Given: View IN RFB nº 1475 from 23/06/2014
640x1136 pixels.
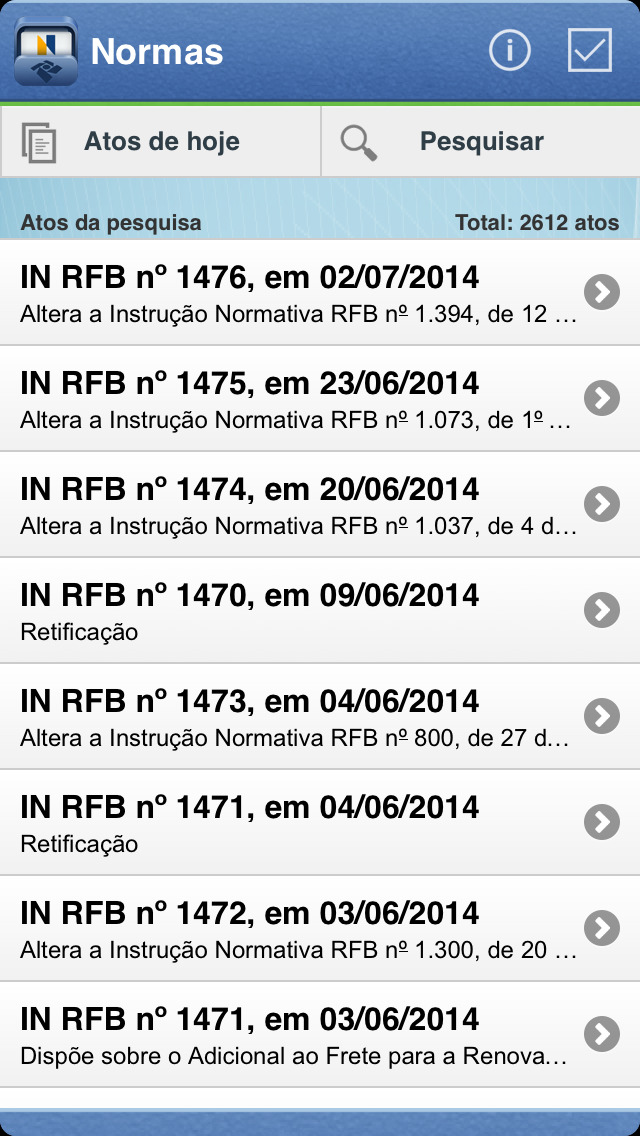Looking at the screenshot, I should click(320, 398).
